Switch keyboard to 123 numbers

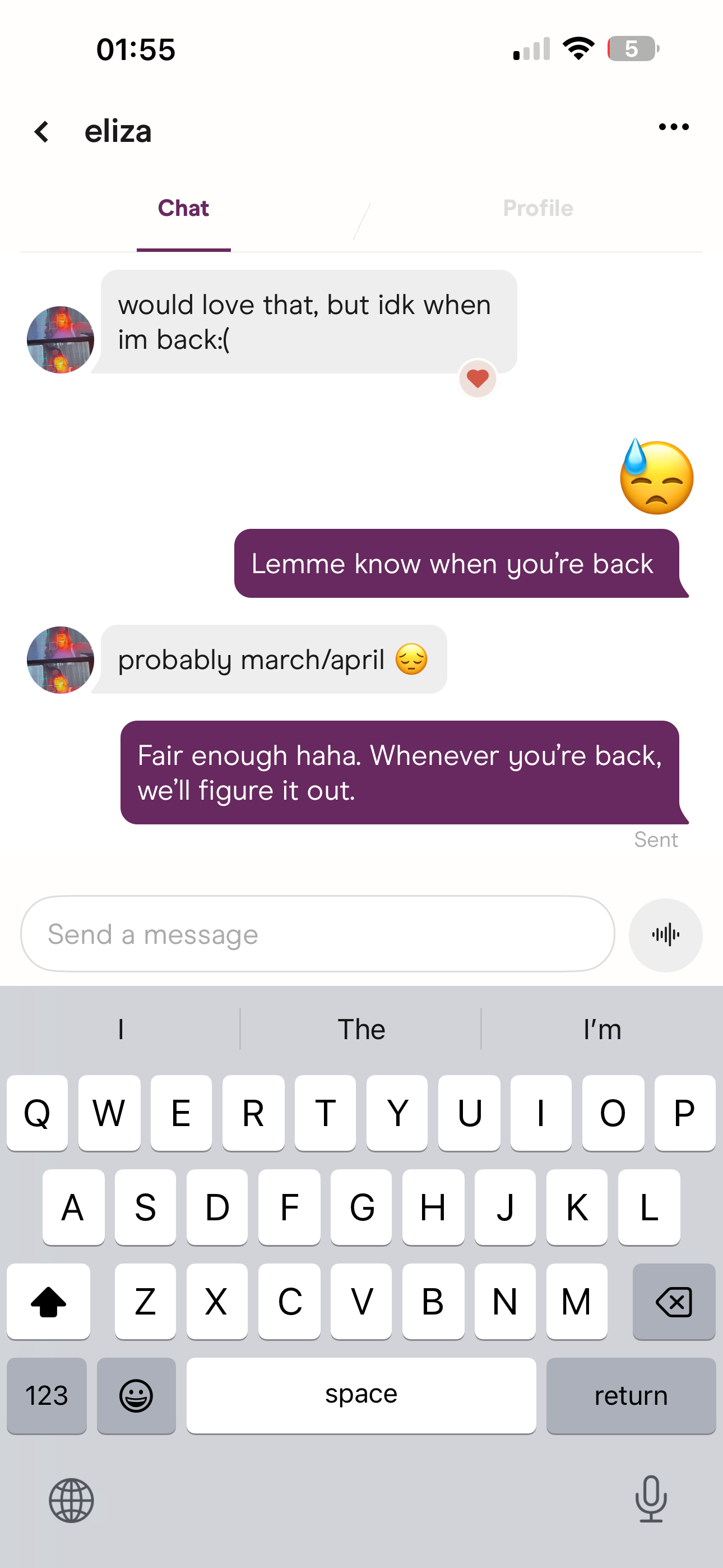(47, 1395)
